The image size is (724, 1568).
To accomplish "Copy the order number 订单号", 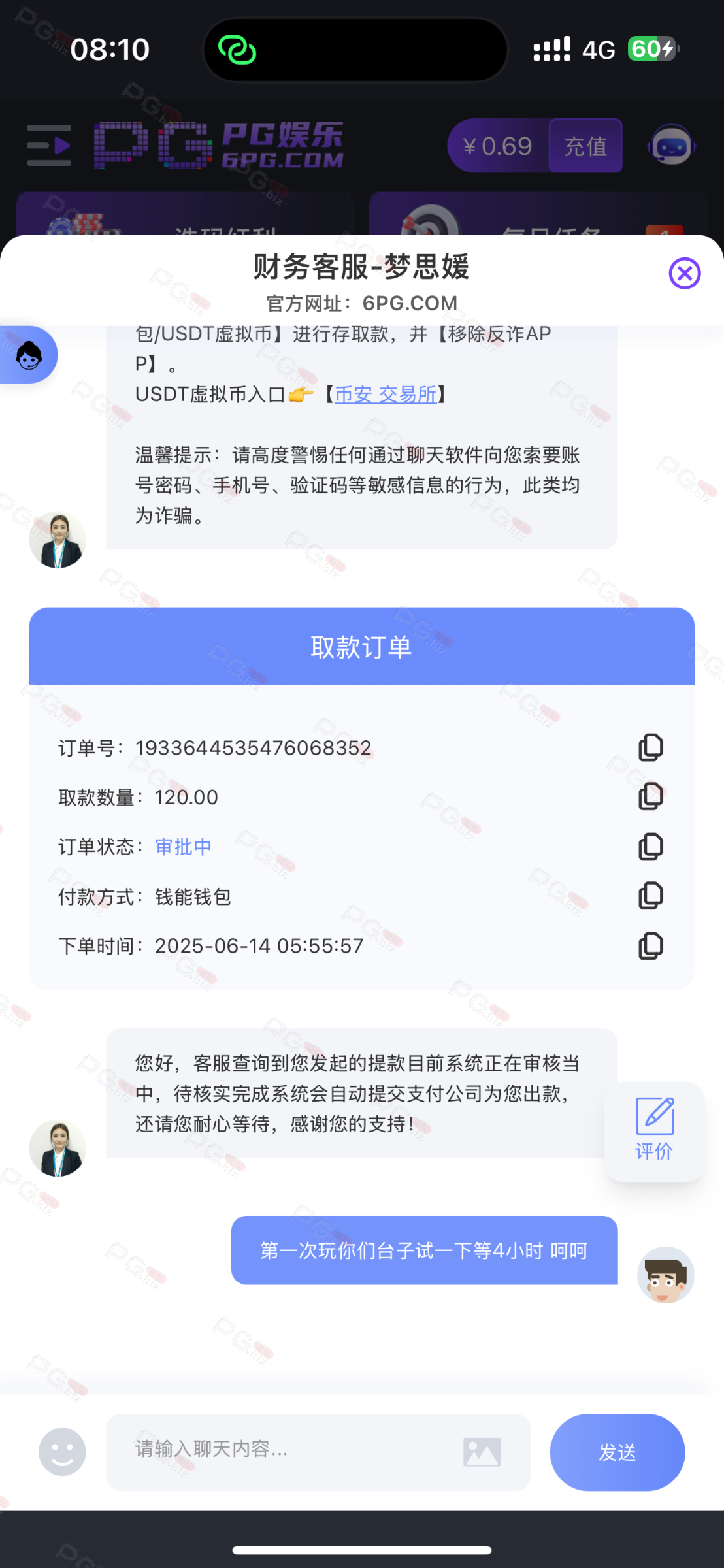I will pos(651,747).
